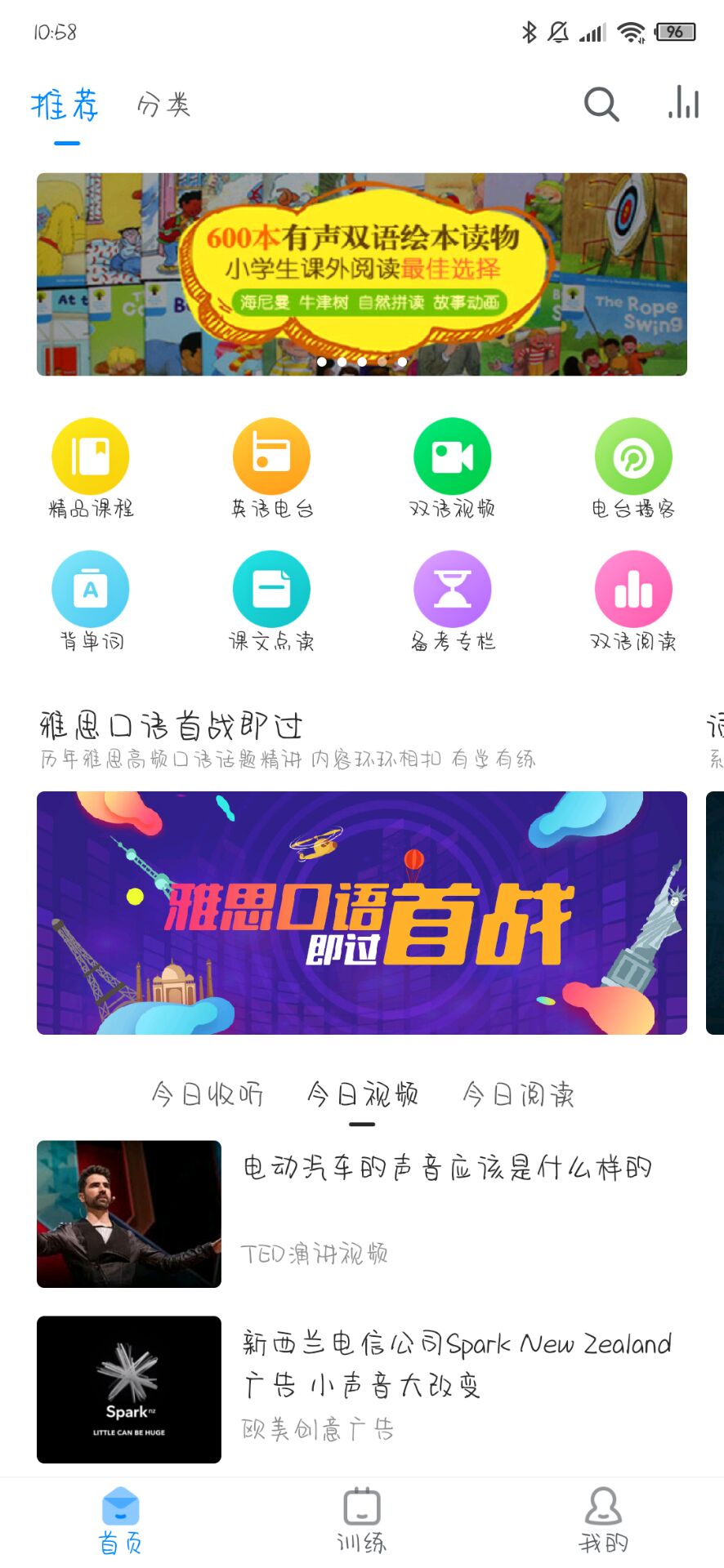The height and width of the screenshot is (1568, 724).
Task: Select the 今日阅读 tab
Action: pyautogui.click(x=518, y=1094)
